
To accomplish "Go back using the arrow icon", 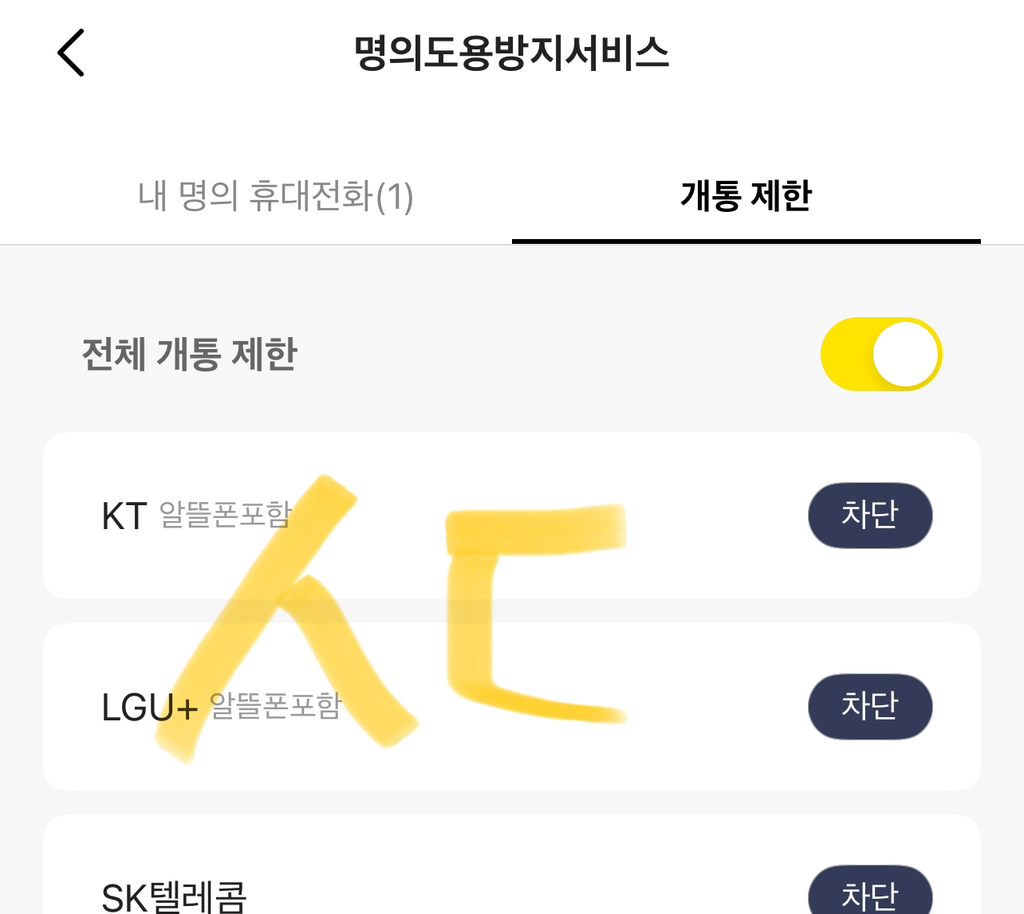I will coord(72,53).
